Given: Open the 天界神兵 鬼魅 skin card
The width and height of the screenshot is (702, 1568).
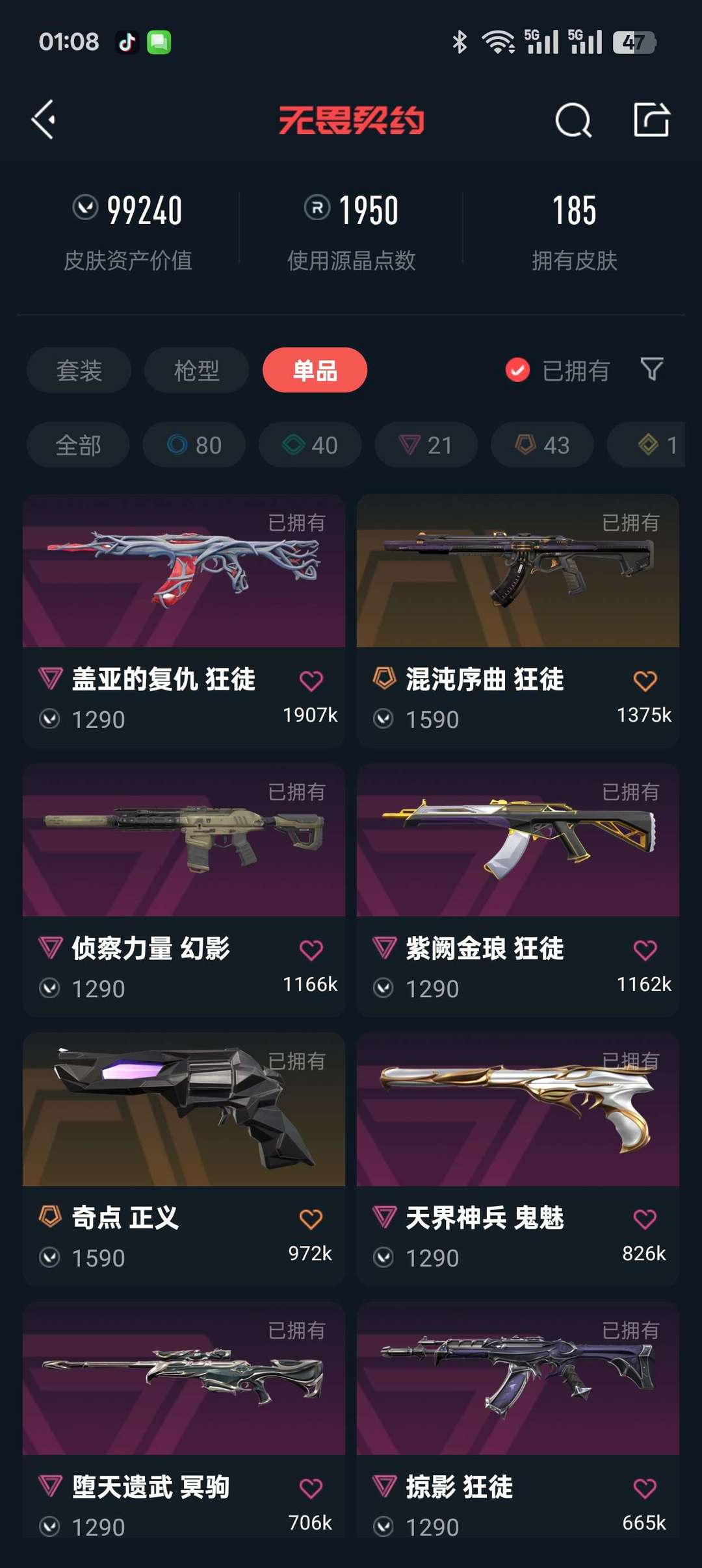Looking at the screenshot, I should point(518,1159).
